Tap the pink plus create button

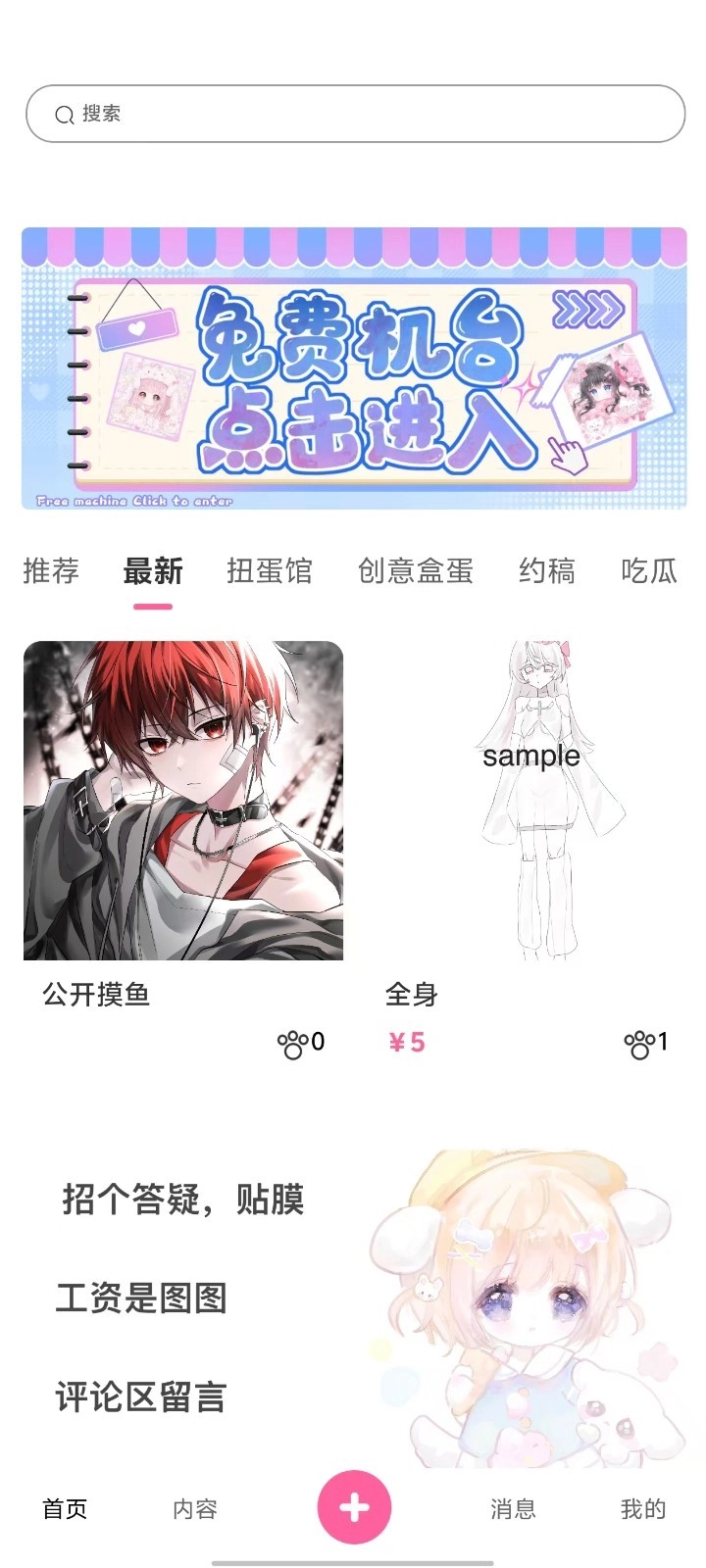click(353, 1507)
